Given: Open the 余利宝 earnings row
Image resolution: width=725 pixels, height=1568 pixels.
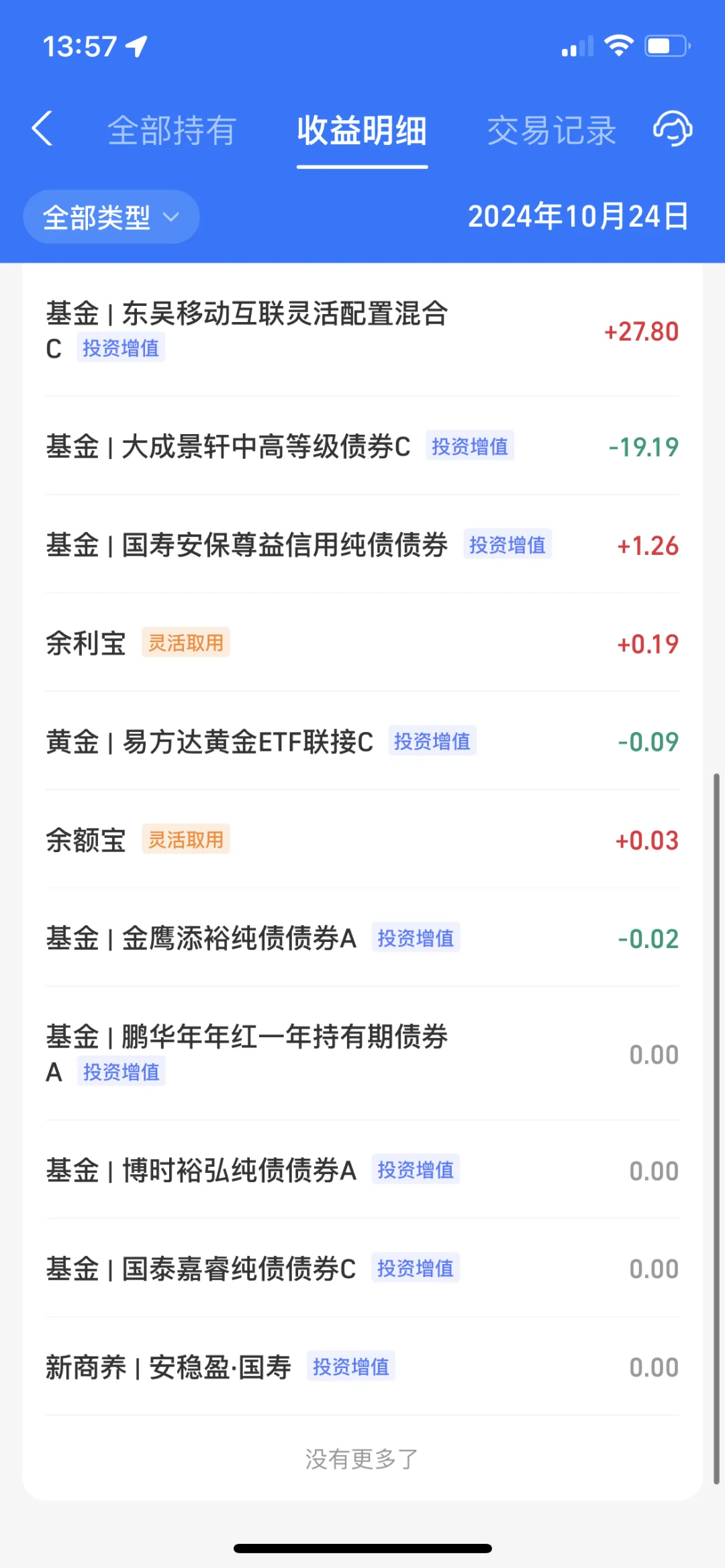Looking at the screenshot, I should click(362, 643).
